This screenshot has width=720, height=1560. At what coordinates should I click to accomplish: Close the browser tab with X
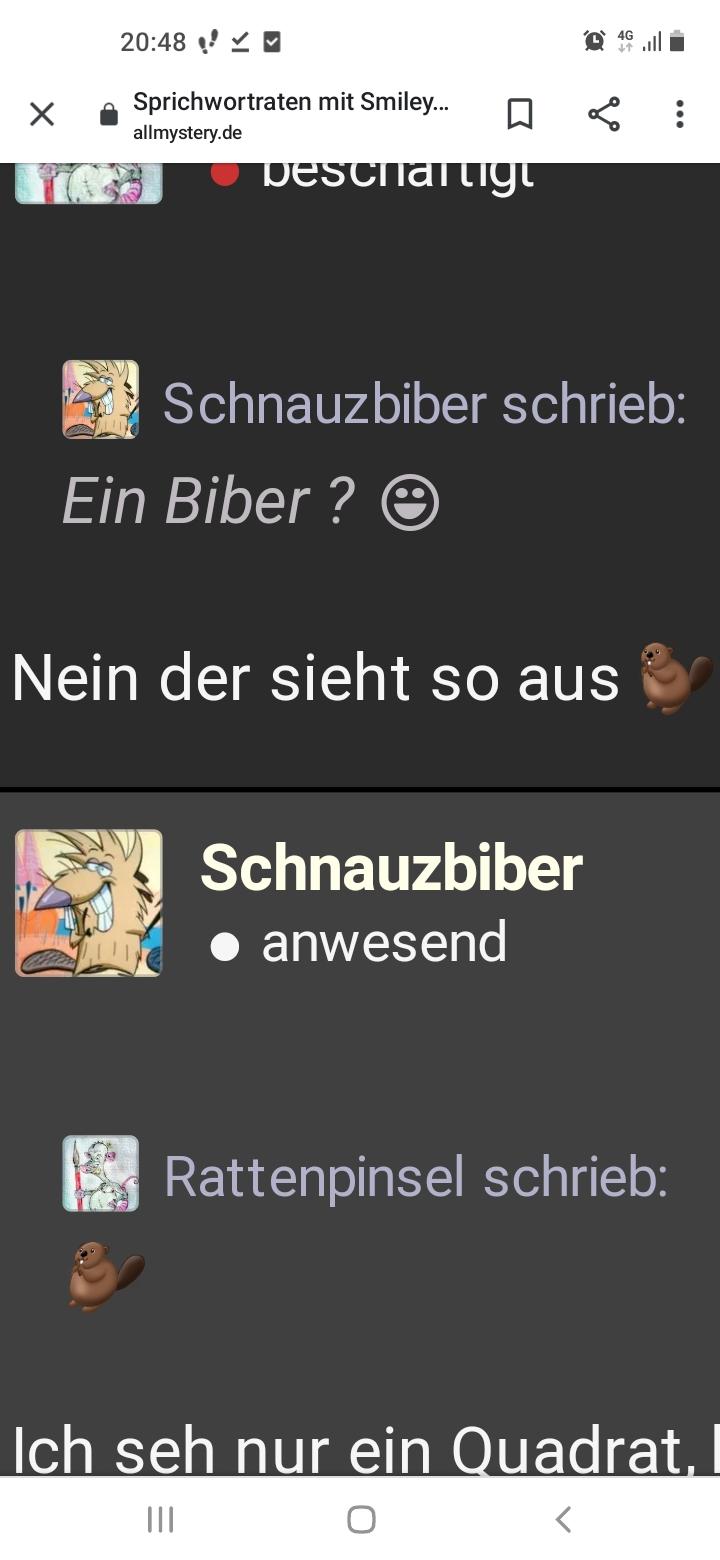click(x=42, y=114)
